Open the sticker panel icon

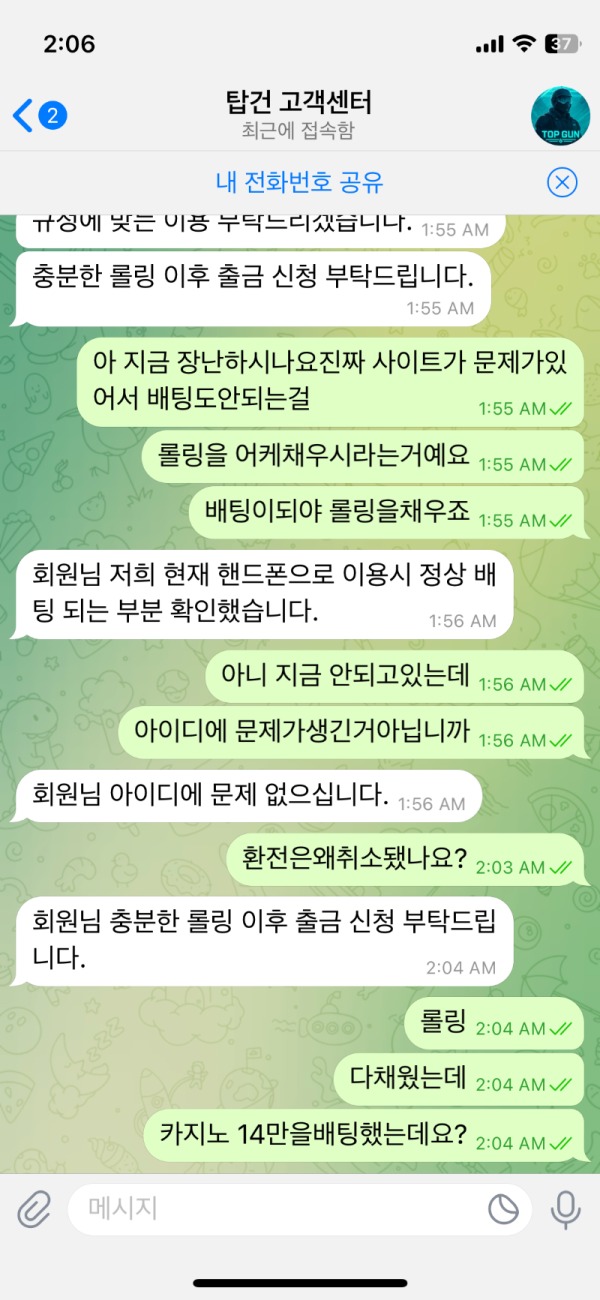[x=503, y=1210]
